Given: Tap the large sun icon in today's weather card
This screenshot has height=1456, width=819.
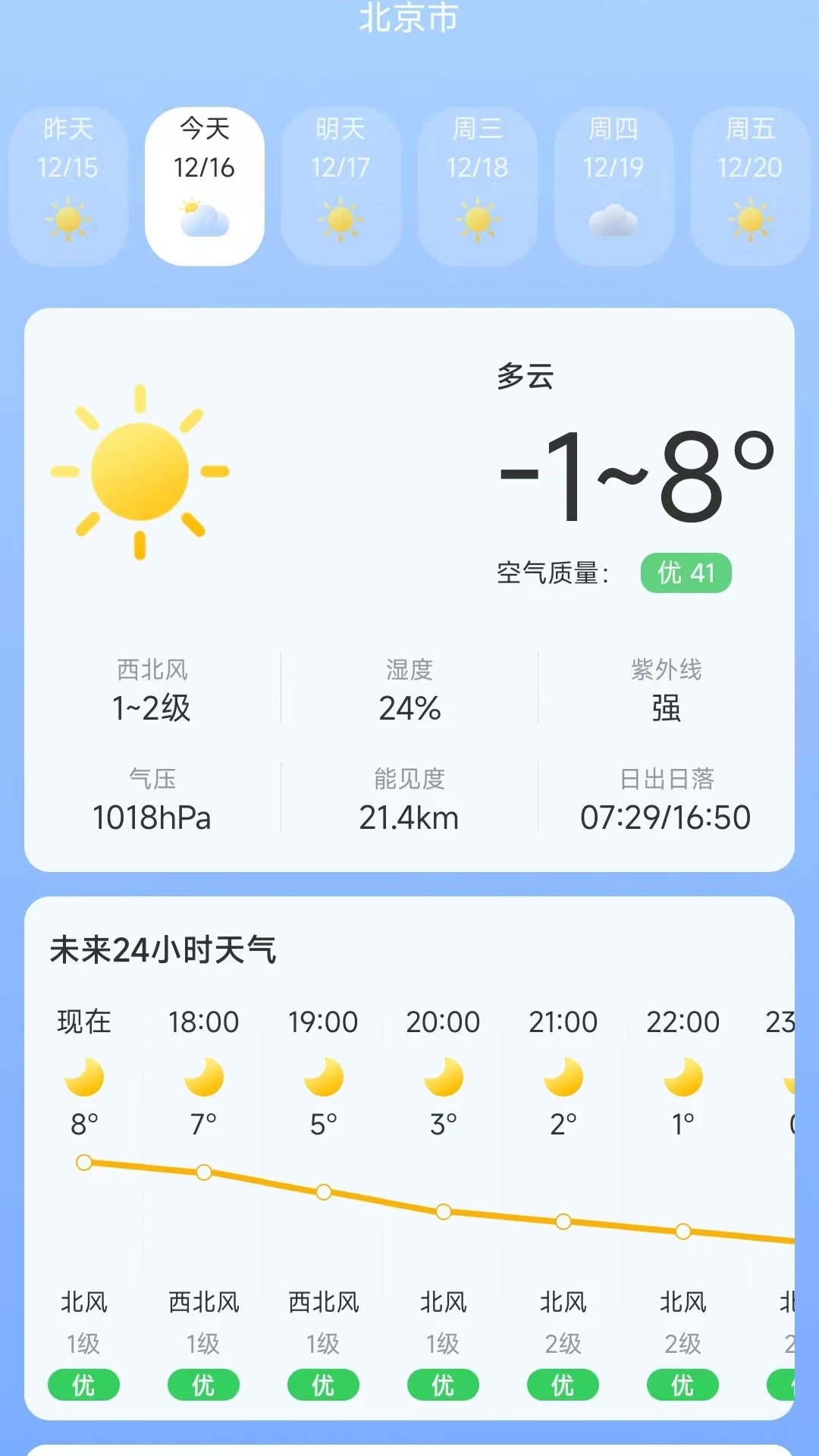Looking at the screenshot, I should 140,470.
